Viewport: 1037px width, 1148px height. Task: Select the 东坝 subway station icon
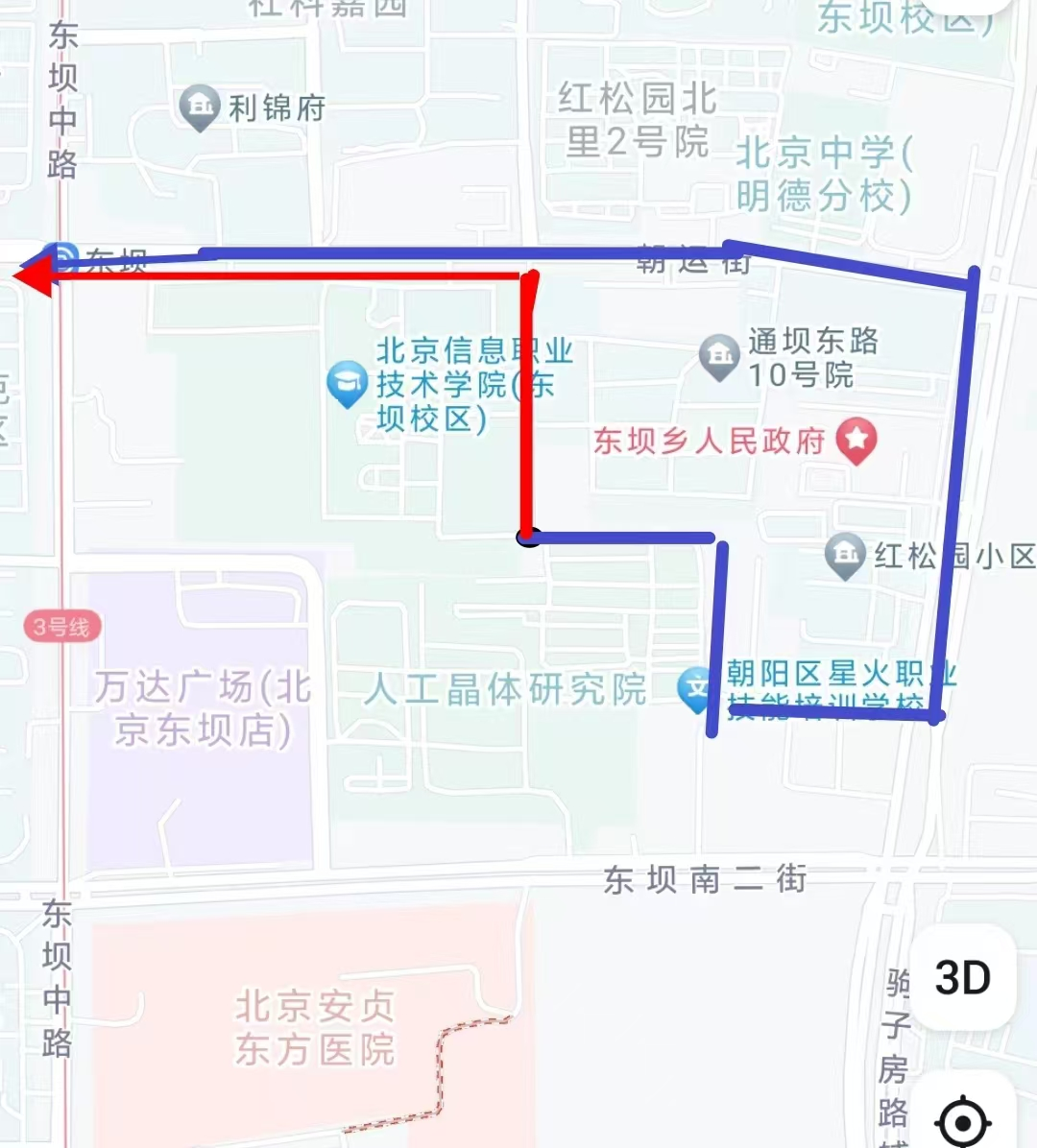click(63, 257)
